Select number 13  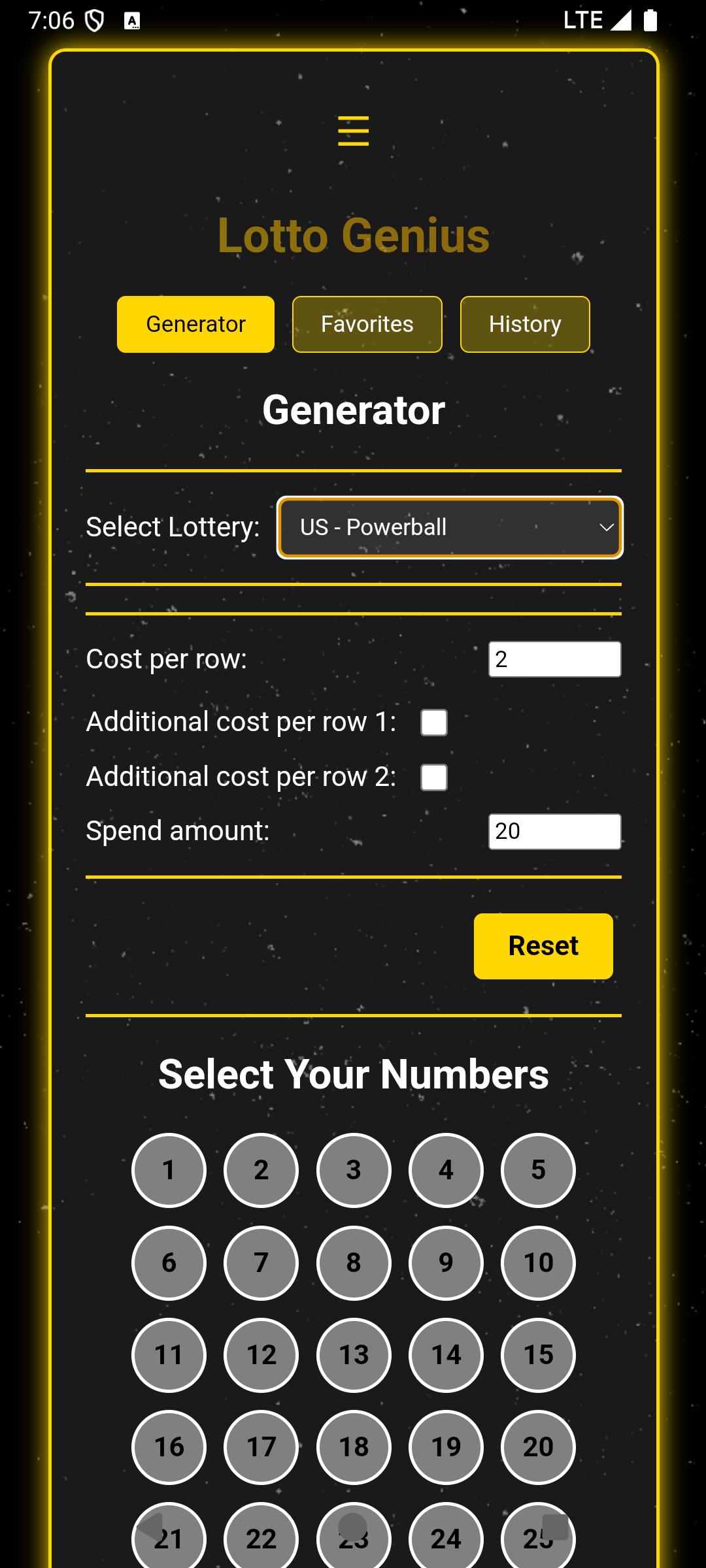pyautogui.click(x=354, y=1355)
